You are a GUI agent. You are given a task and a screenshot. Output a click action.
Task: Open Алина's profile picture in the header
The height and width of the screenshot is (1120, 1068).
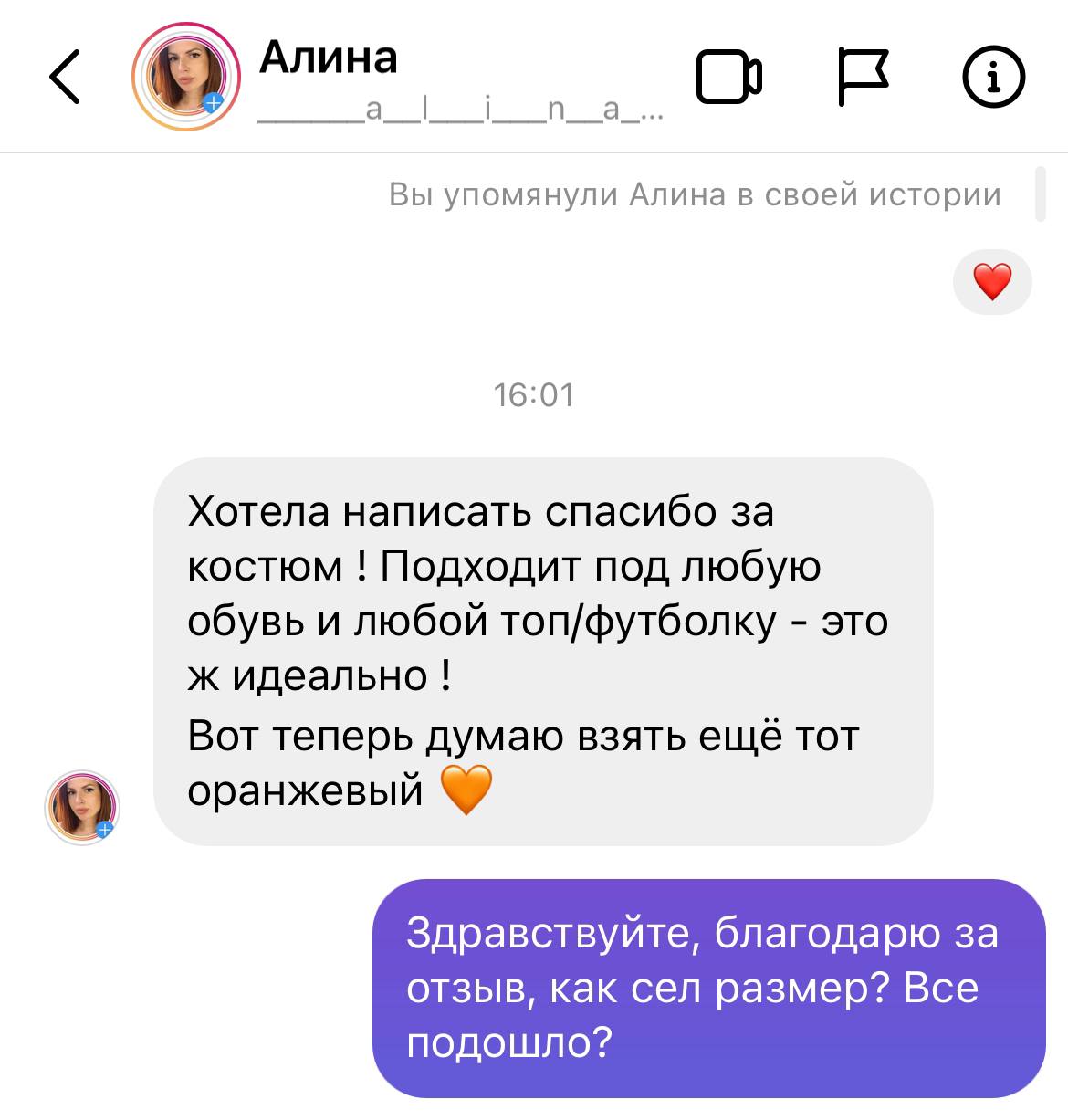tap(186, 78)
